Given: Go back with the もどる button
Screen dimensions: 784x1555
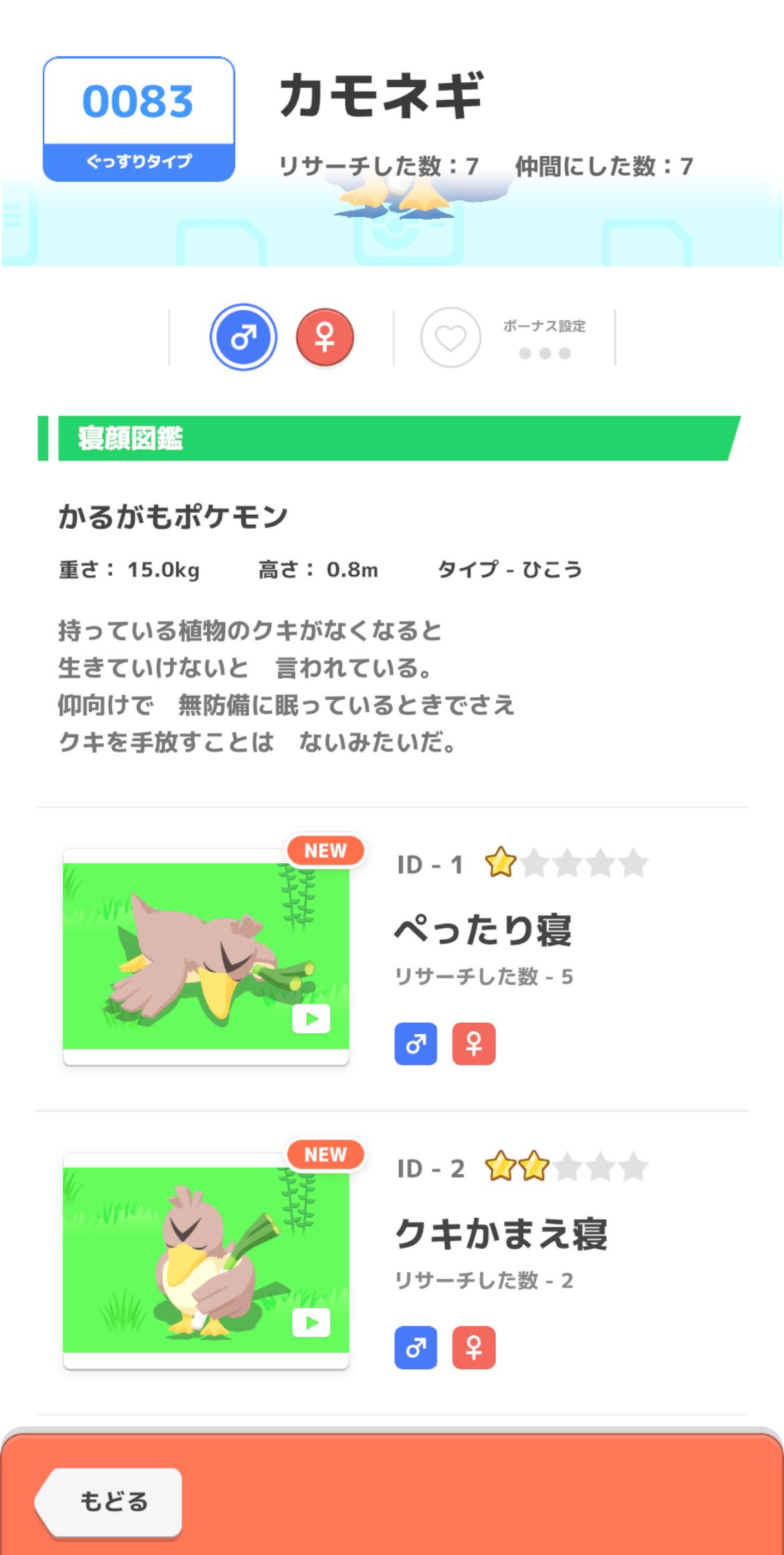Looking at the screenshot, I should coord(109,1501).
